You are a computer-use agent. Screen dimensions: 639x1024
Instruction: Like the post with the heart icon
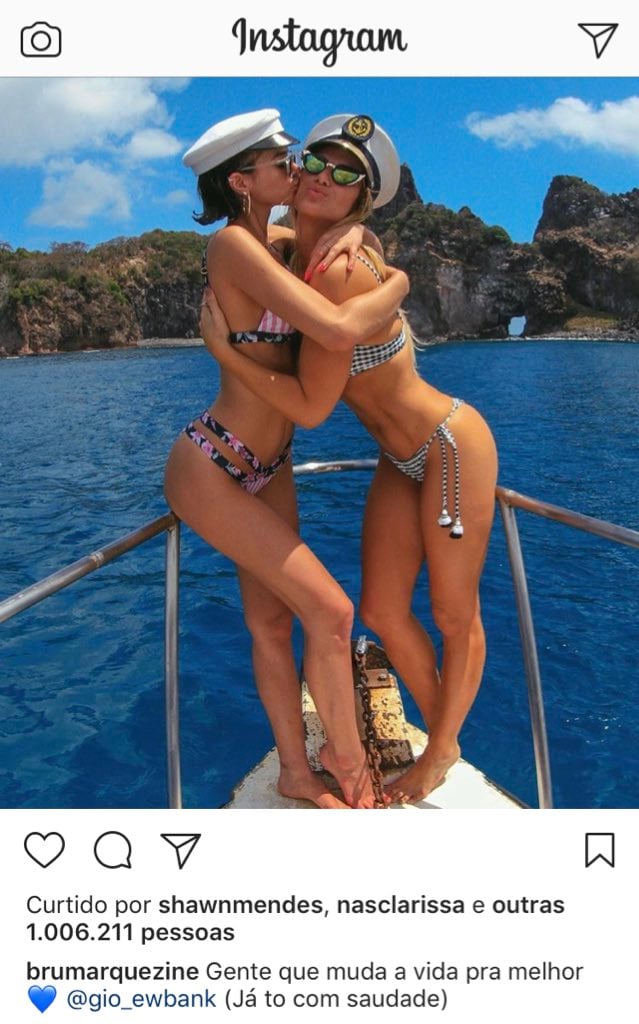click(x=44, y=850)
